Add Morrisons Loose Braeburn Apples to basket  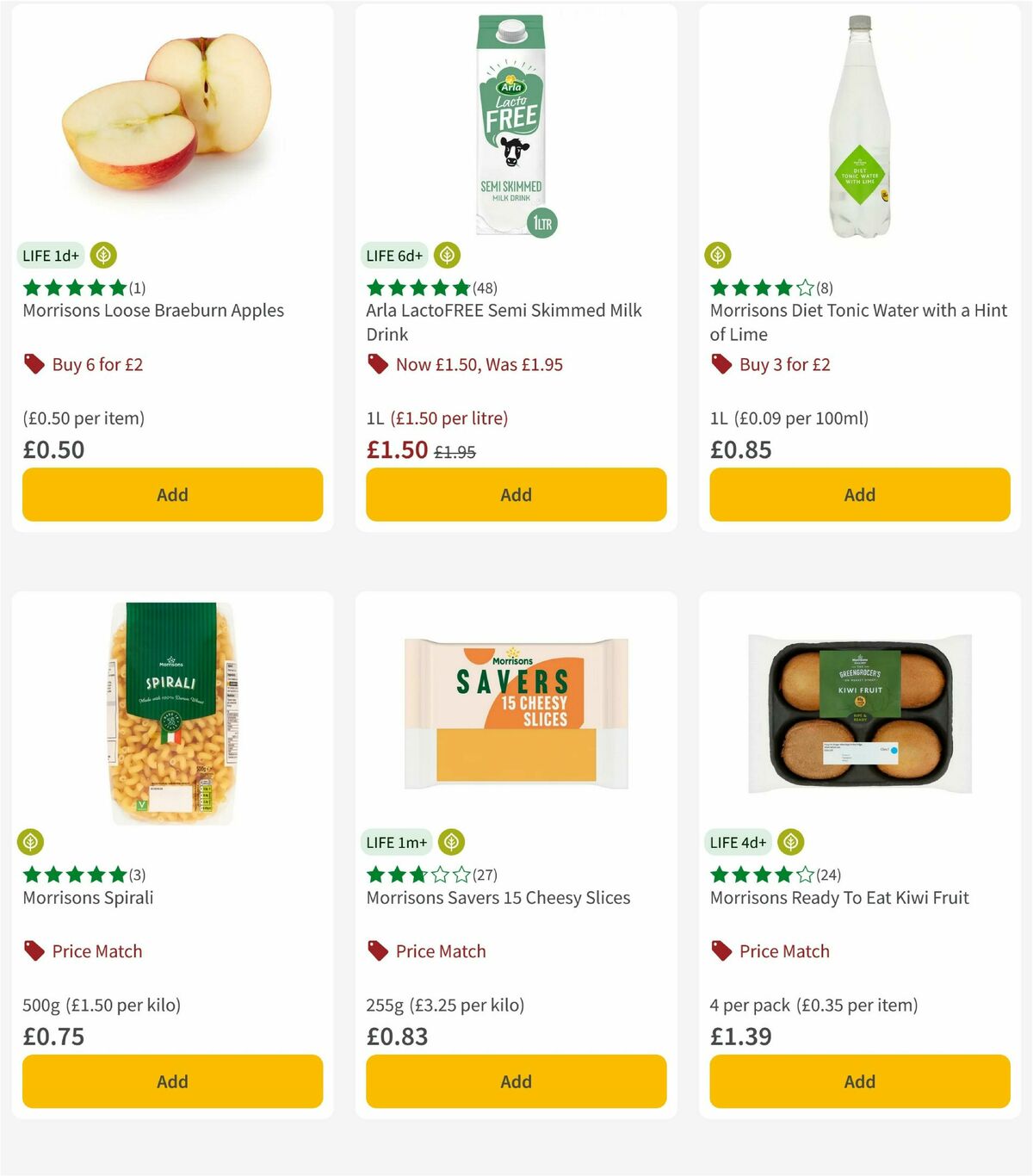172,494
